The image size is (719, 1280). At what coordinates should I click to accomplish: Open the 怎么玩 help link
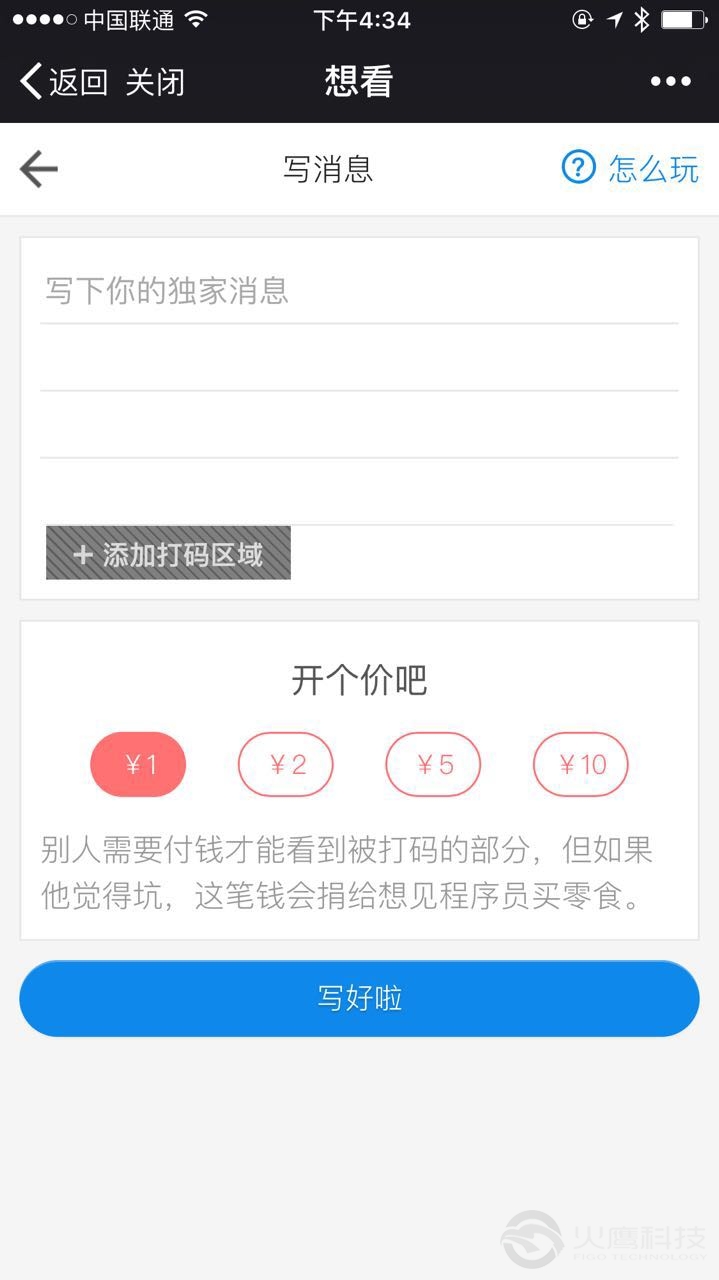pos(630,168)
